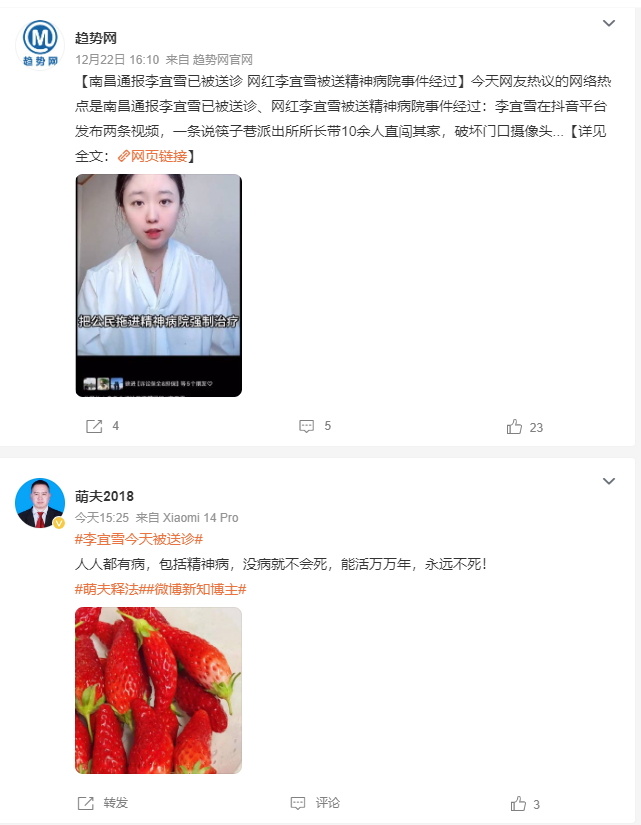Screen dimensions: 641x825
Task: Open 趋势网官网 source link
Action: [222, 59]
